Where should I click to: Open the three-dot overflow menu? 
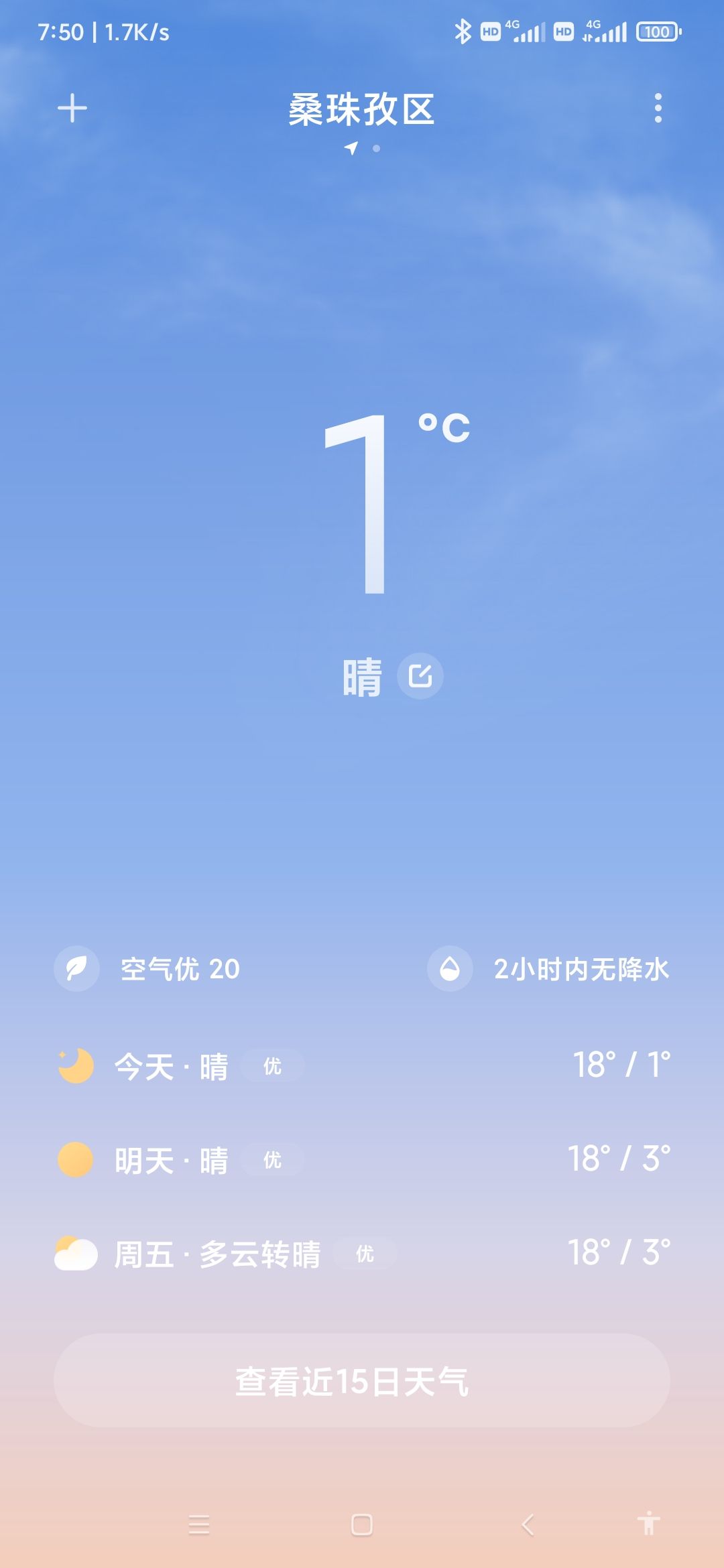[658, 108]
